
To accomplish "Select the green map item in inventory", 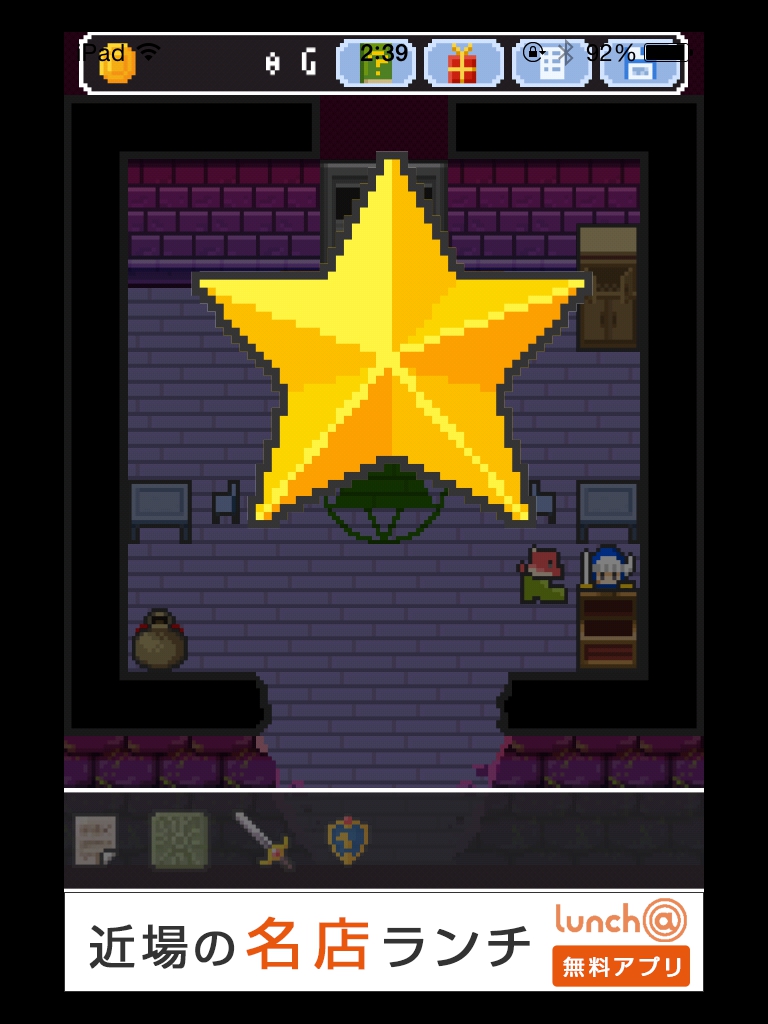I will point(179,840).
